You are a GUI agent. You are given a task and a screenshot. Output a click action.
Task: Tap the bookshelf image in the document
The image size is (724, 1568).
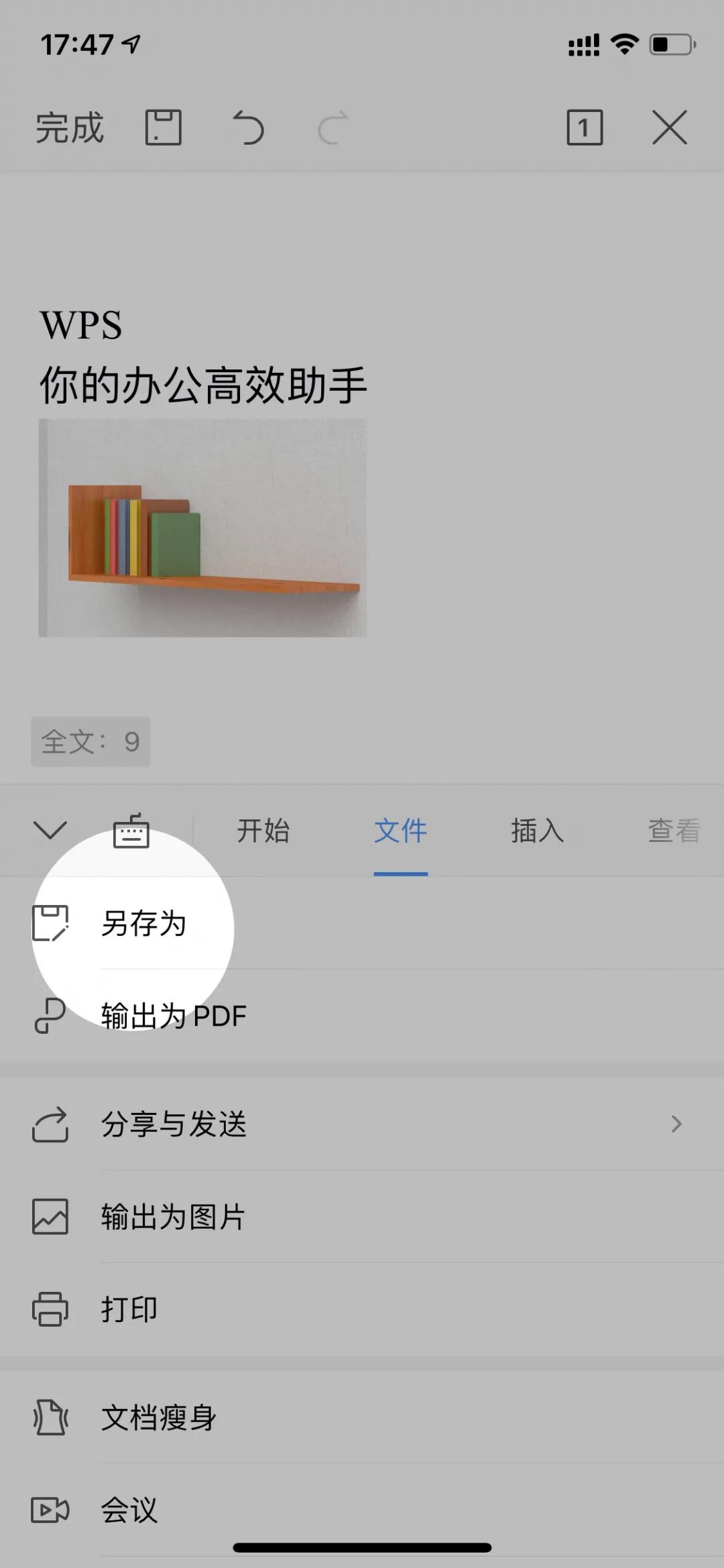(x=202, y=528)
